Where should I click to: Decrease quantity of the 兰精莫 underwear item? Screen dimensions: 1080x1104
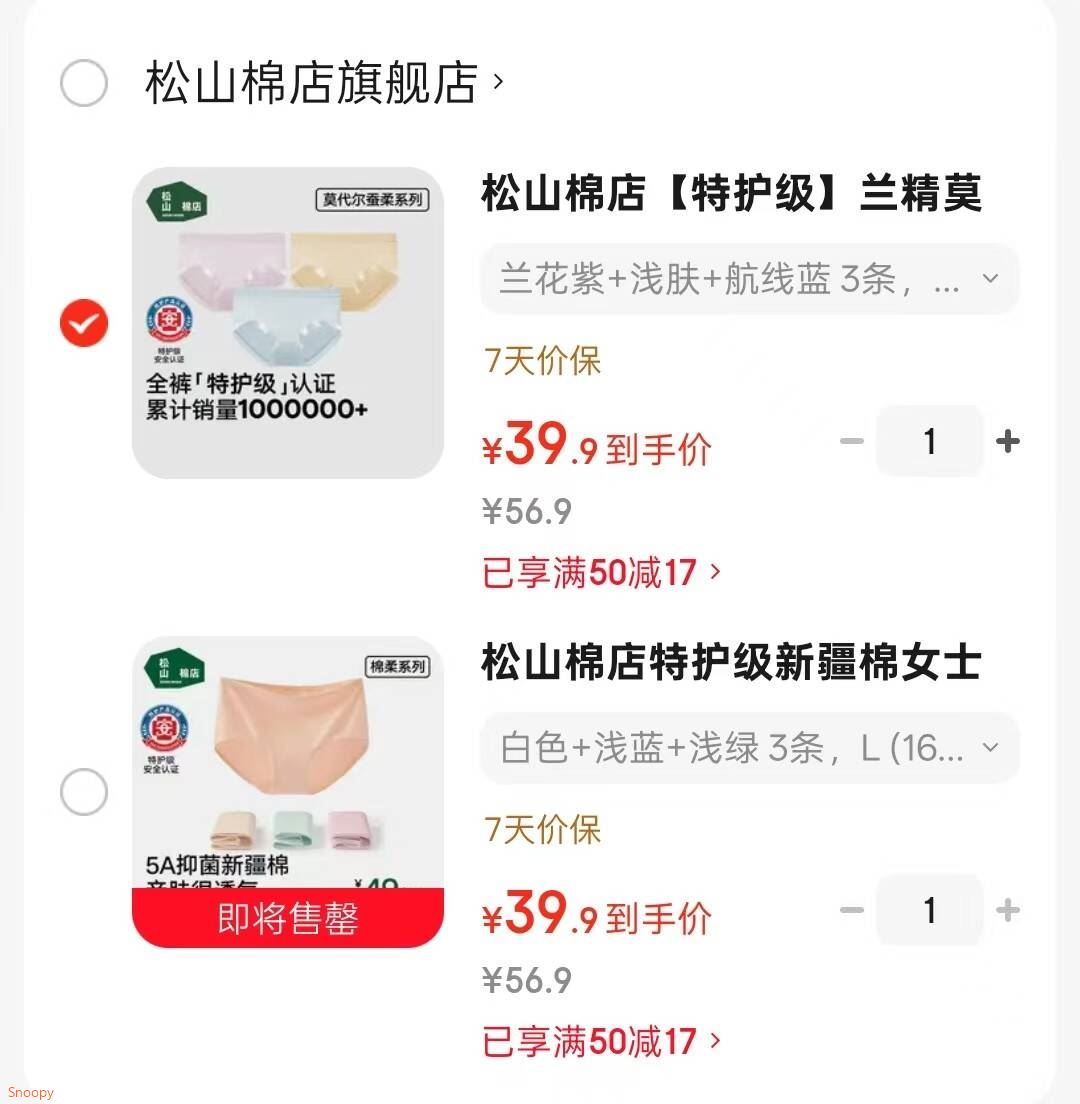point(851,440)
